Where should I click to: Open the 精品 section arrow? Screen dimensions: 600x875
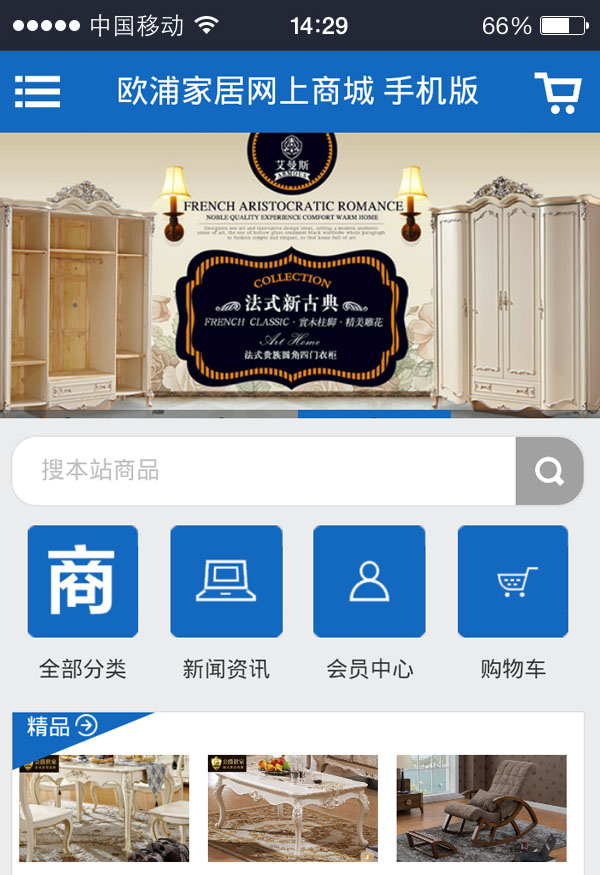87,726
